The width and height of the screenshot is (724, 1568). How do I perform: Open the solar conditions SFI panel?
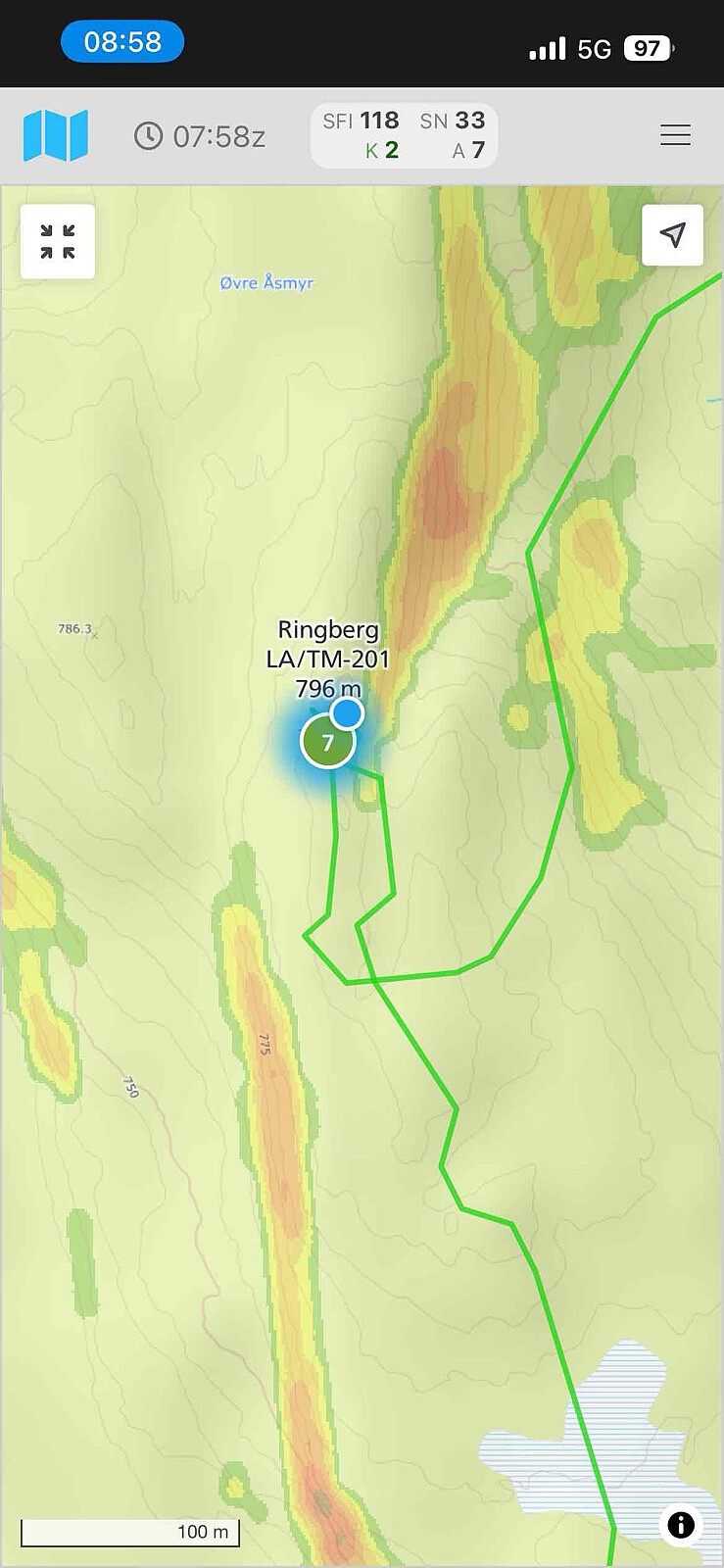pyautogui.click(x=404, y=135)
